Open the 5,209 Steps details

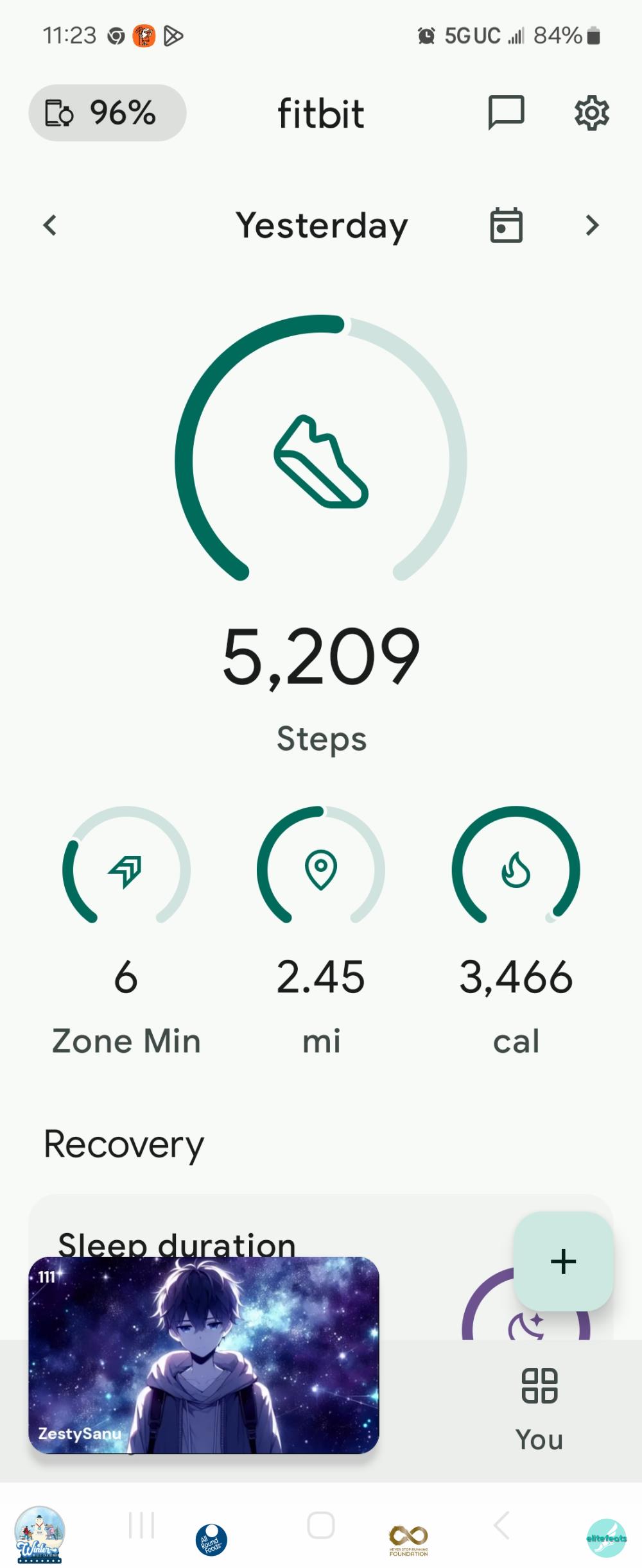click(321, 654)
